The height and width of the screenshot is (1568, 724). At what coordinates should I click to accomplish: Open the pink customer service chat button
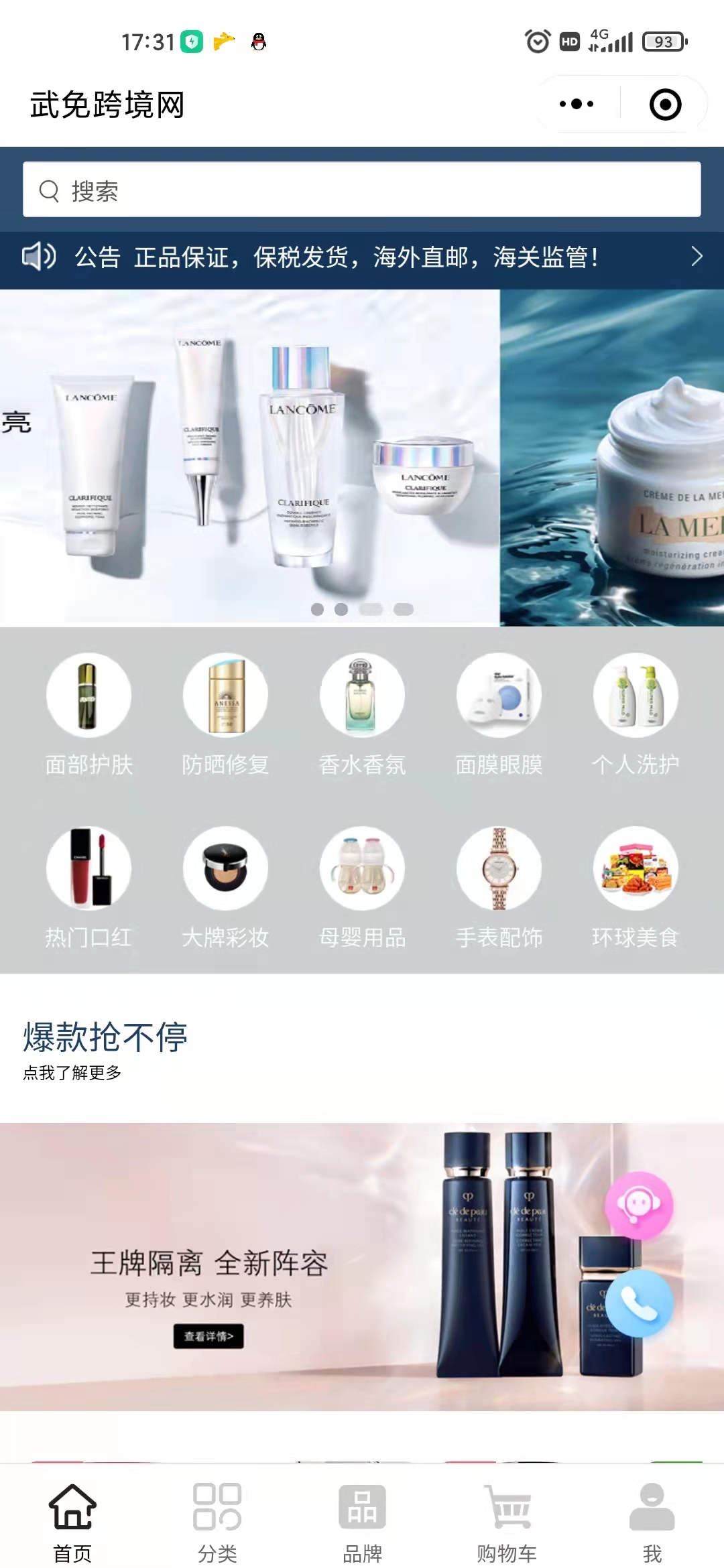(x=638, y=1205)
